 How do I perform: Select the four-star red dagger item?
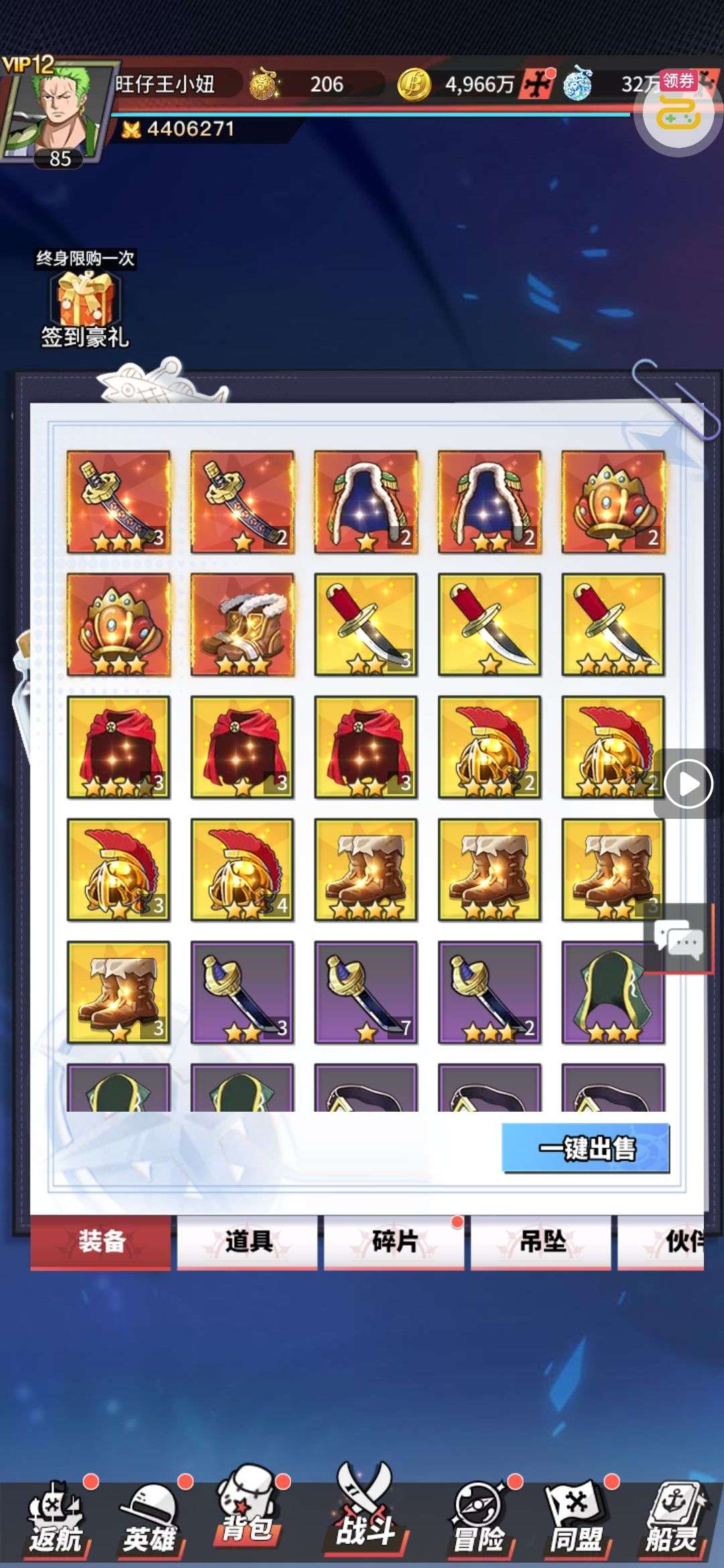613,625
